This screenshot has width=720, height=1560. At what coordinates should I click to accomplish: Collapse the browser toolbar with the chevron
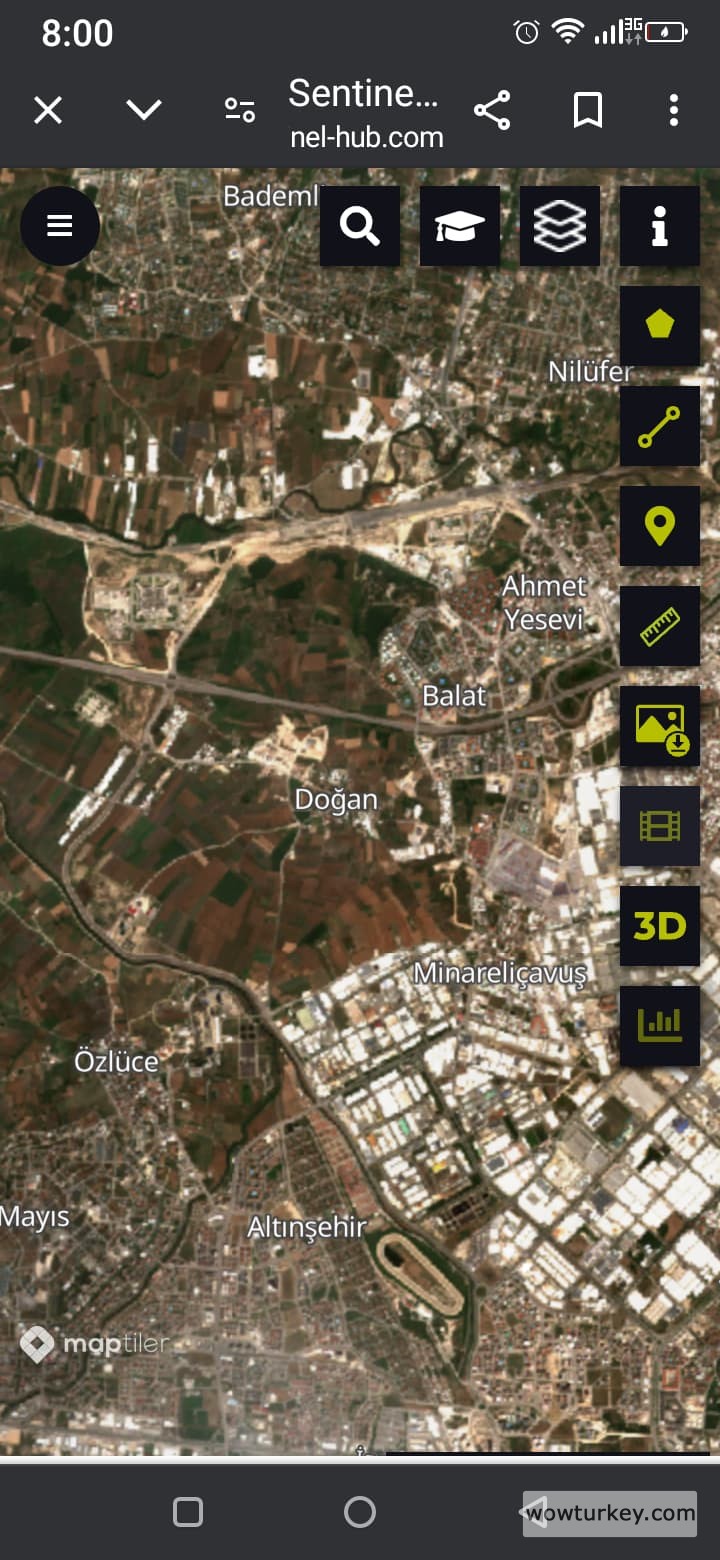point(143,110)
